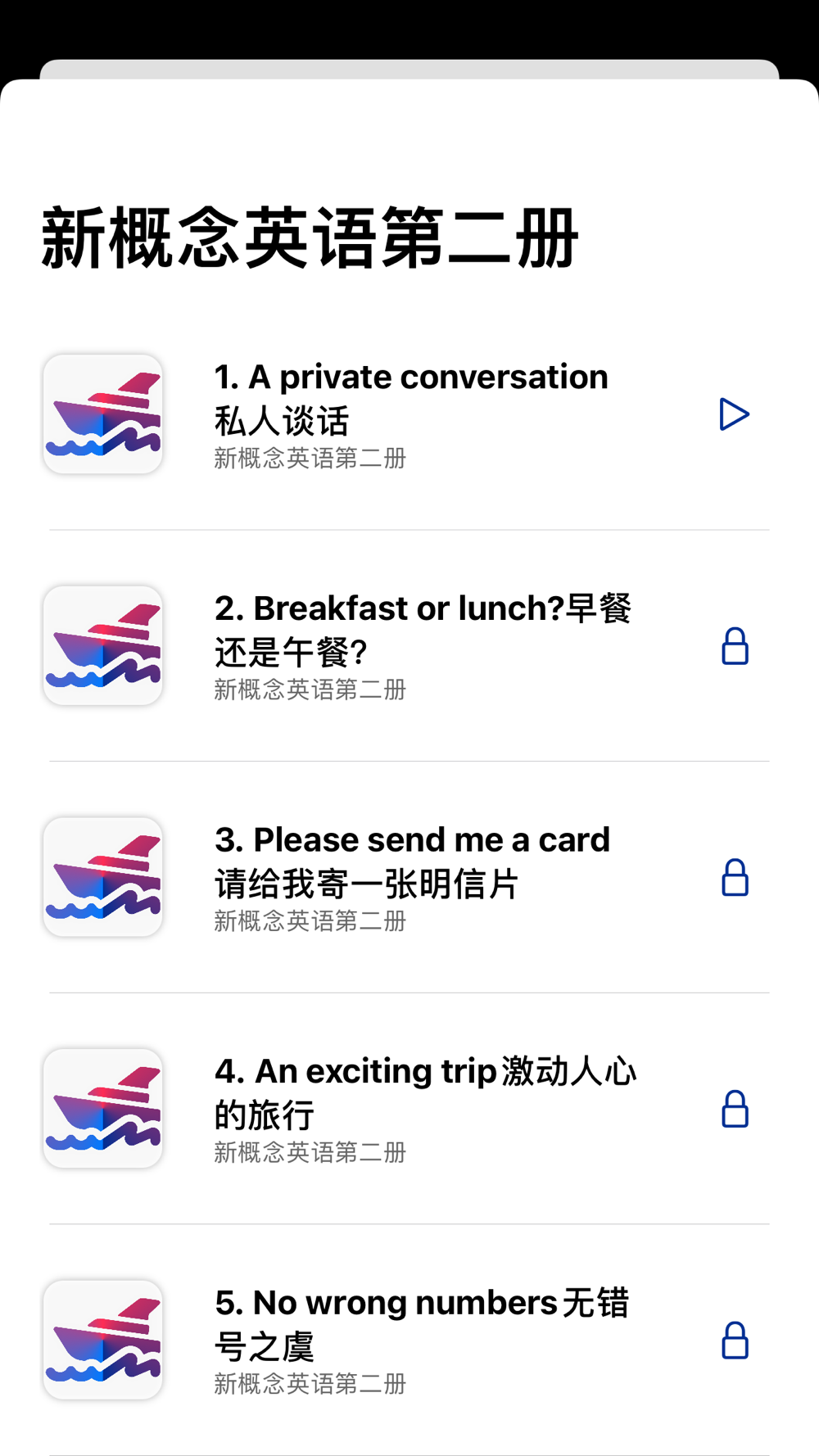The width and height of the screenshot is (819, 1456).
Task: Play lesson 1 A private conversation
Action: (x=734, y=414)
